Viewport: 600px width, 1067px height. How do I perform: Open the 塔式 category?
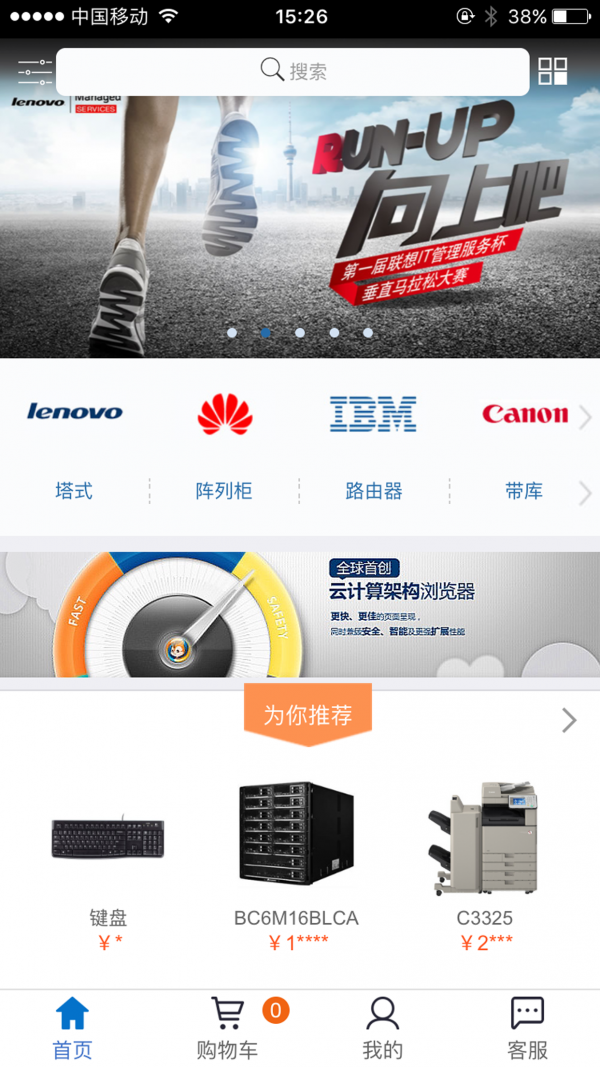pos(74,491)
